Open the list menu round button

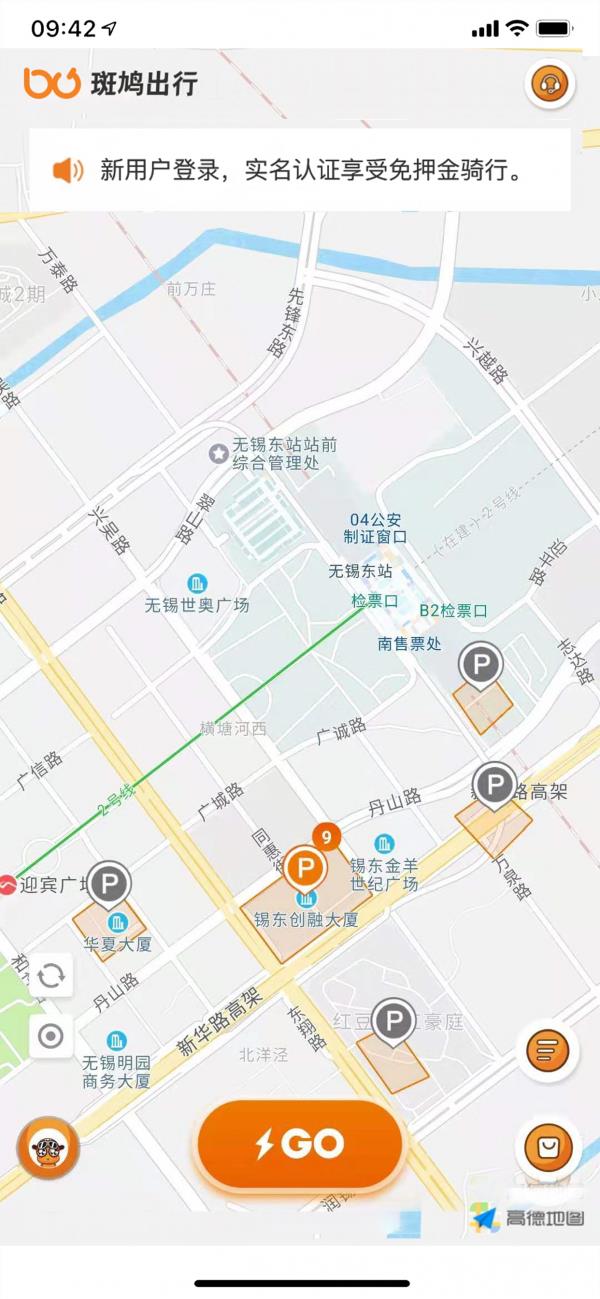click(x=548, y=1050)
